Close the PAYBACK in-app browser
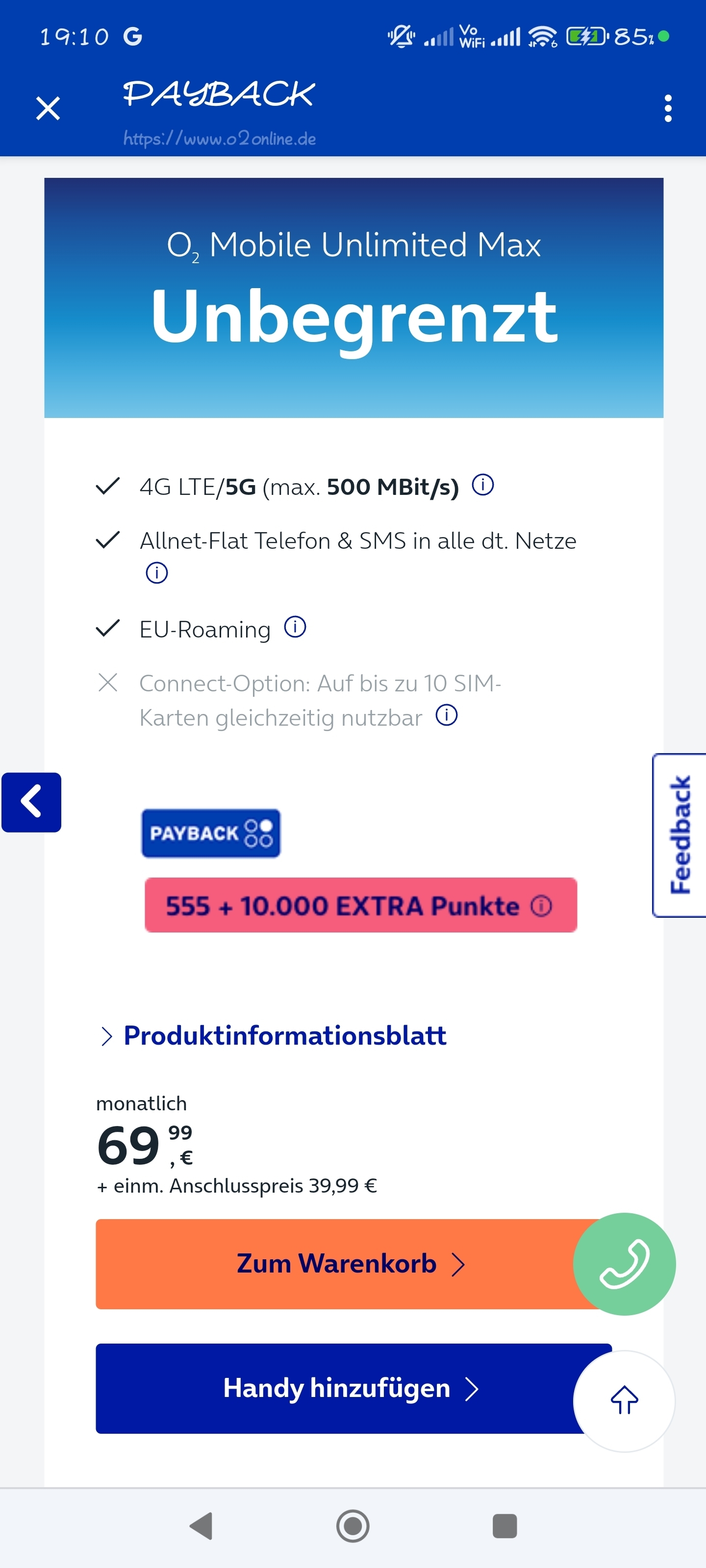 click(x=48, y=108)
